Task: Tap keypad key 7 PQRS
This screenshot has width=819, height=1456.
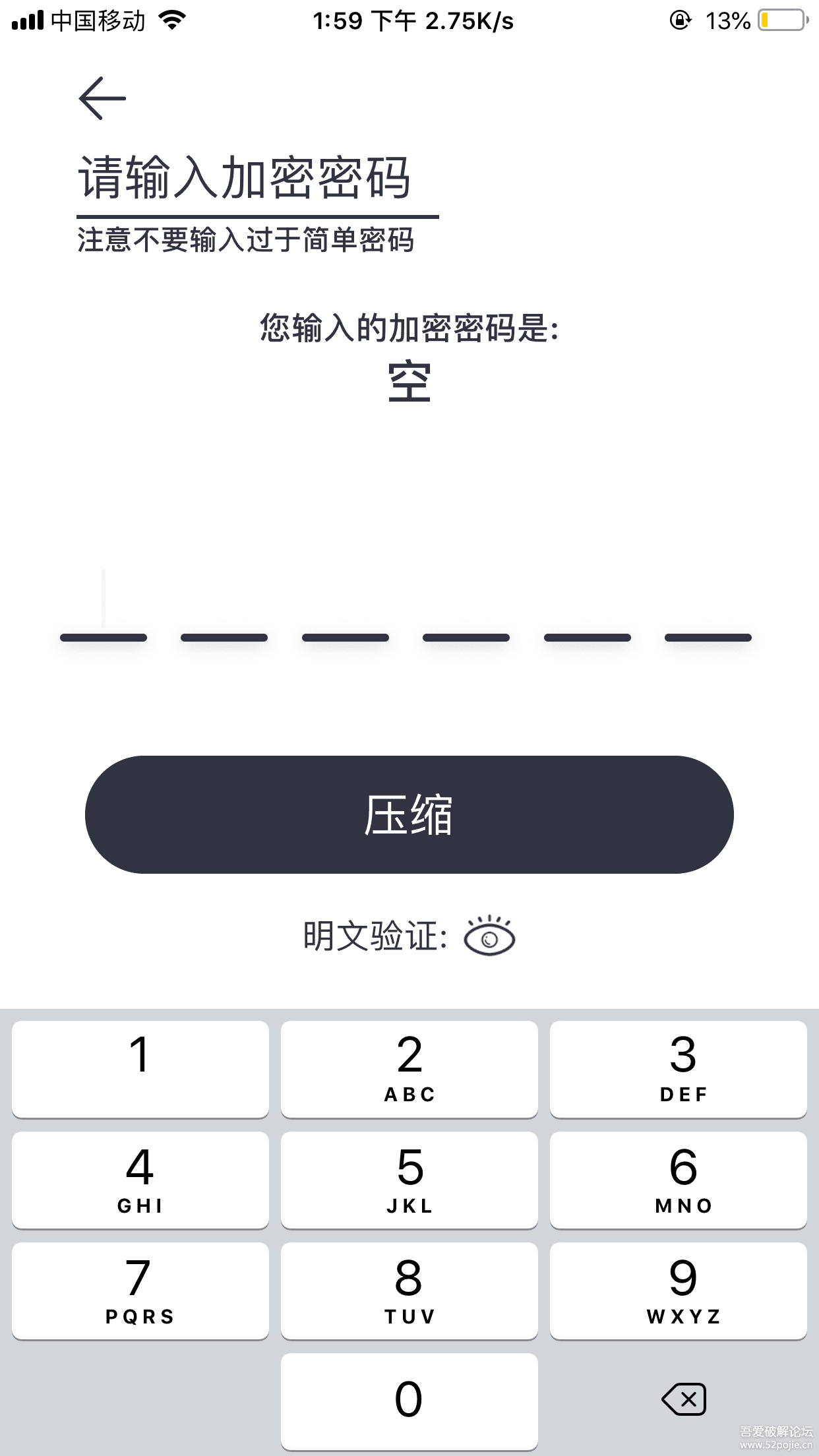Action: tap(140, 1290)
